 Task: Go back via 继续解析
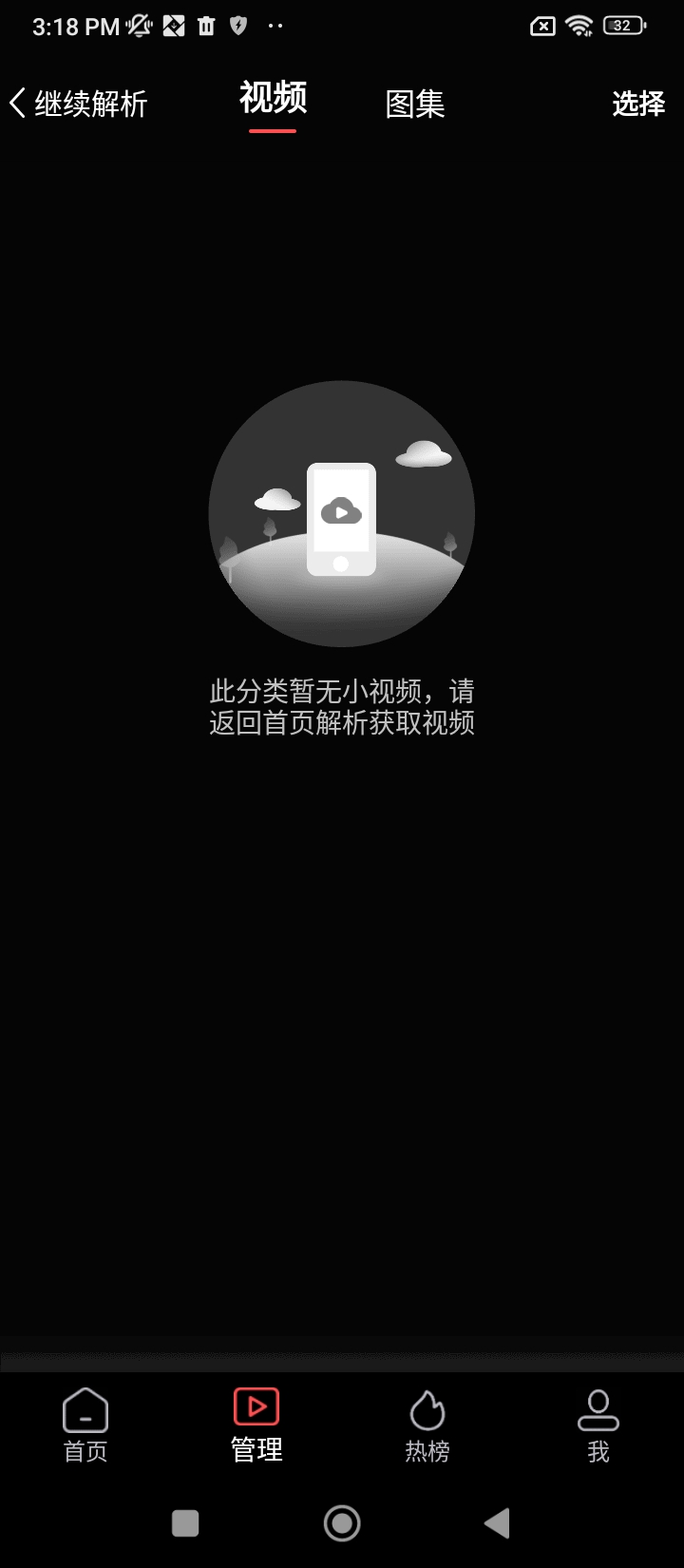(x=78, y=103)
